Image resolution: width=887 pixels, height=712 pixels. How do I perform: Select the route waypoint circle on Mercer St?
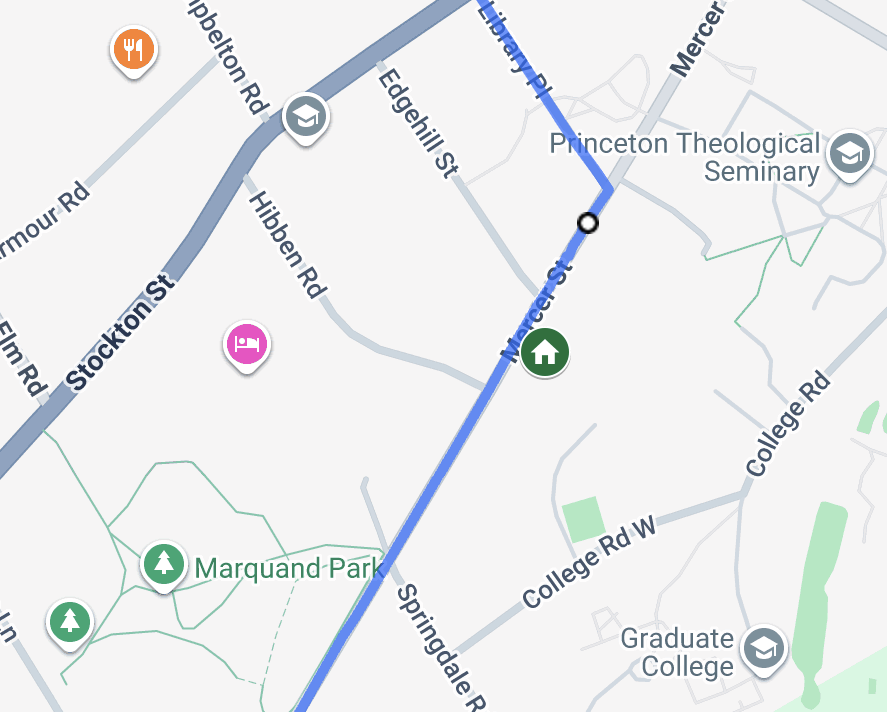point(588,222)
